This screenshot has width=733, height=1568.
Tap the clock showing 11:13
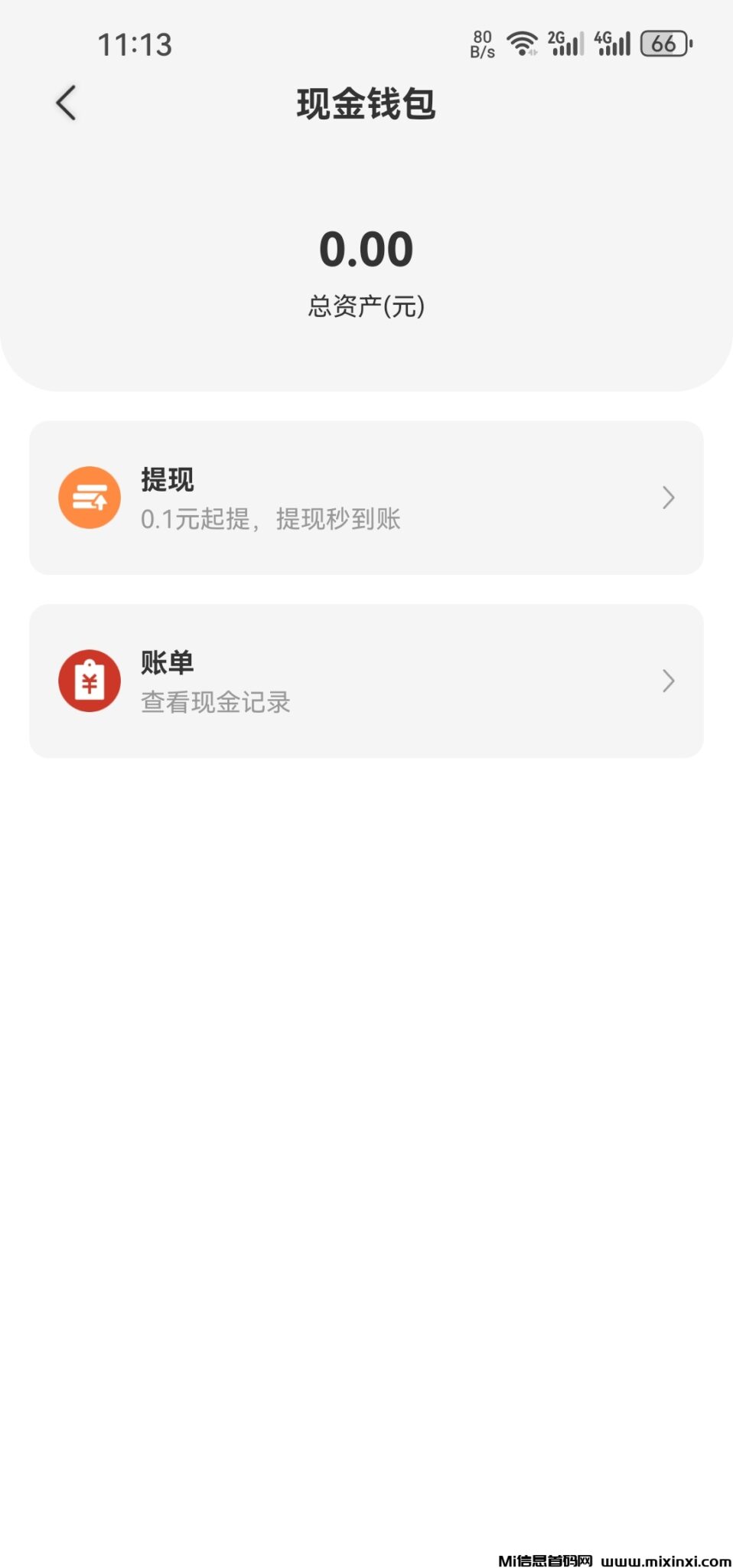136,45
